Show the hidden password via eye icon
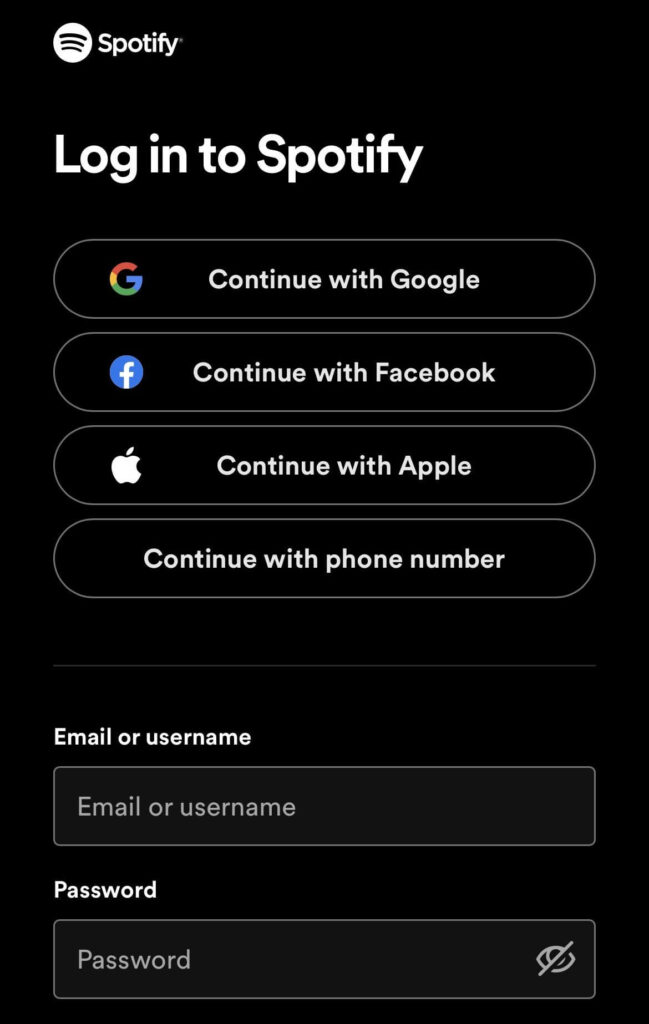The height and width of the screenshot is (1024, 649). tap(556, 959)
